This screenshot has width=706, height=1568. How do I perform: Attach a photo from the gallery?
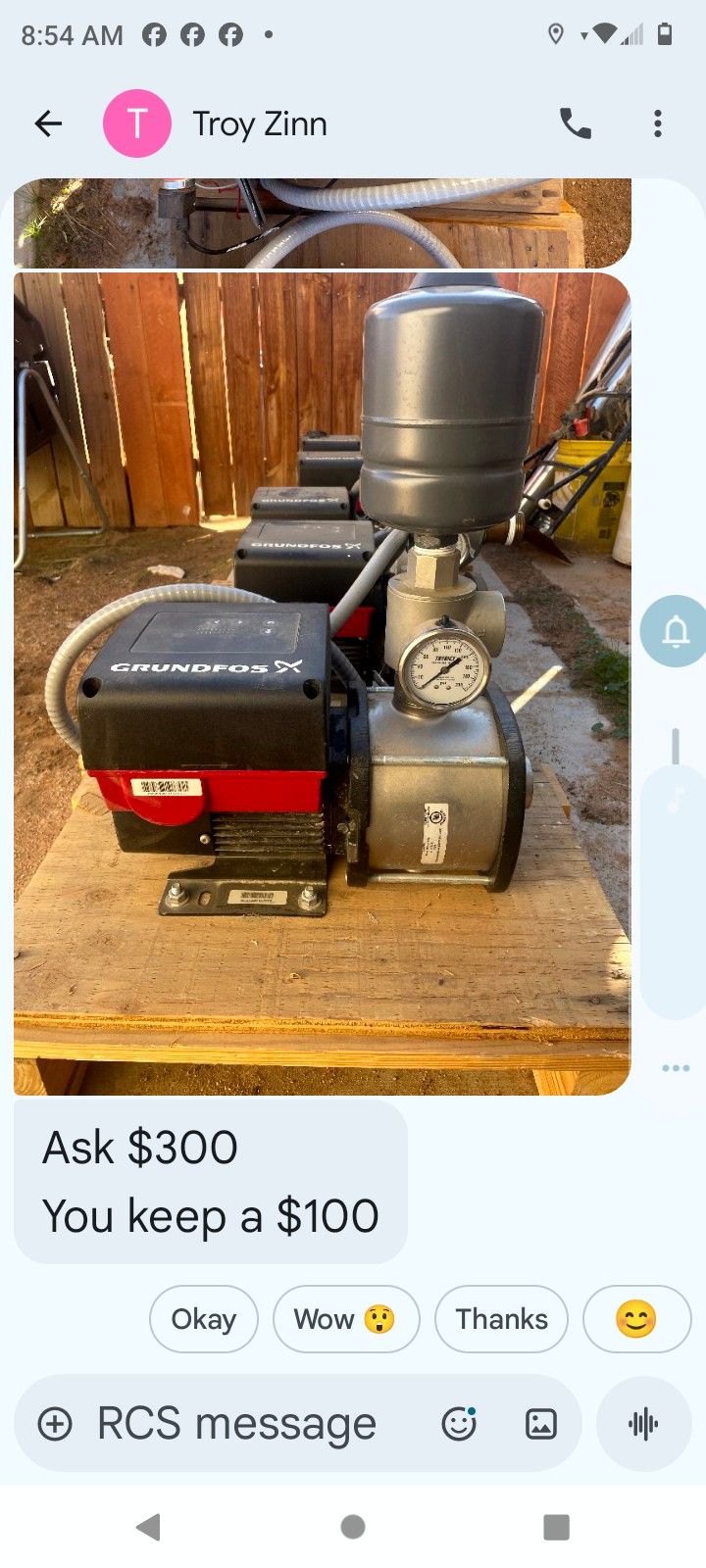coord(541,1423)
